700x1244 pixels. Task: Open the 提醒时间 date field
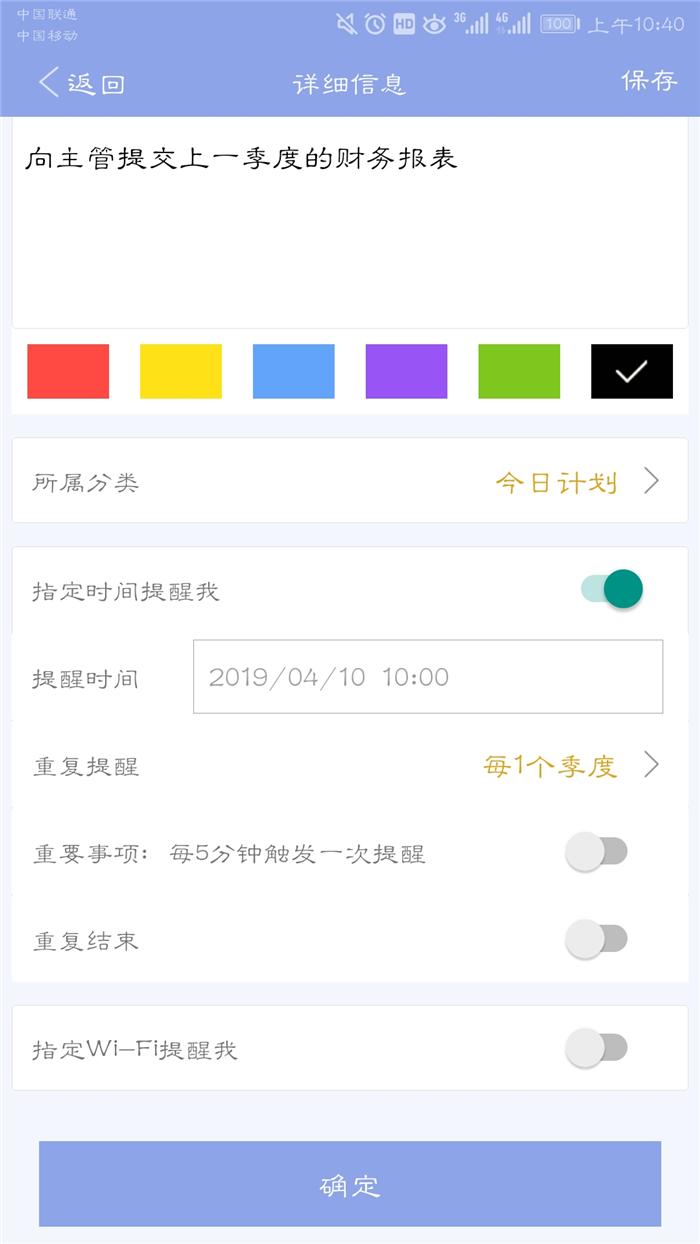(428, 677)
